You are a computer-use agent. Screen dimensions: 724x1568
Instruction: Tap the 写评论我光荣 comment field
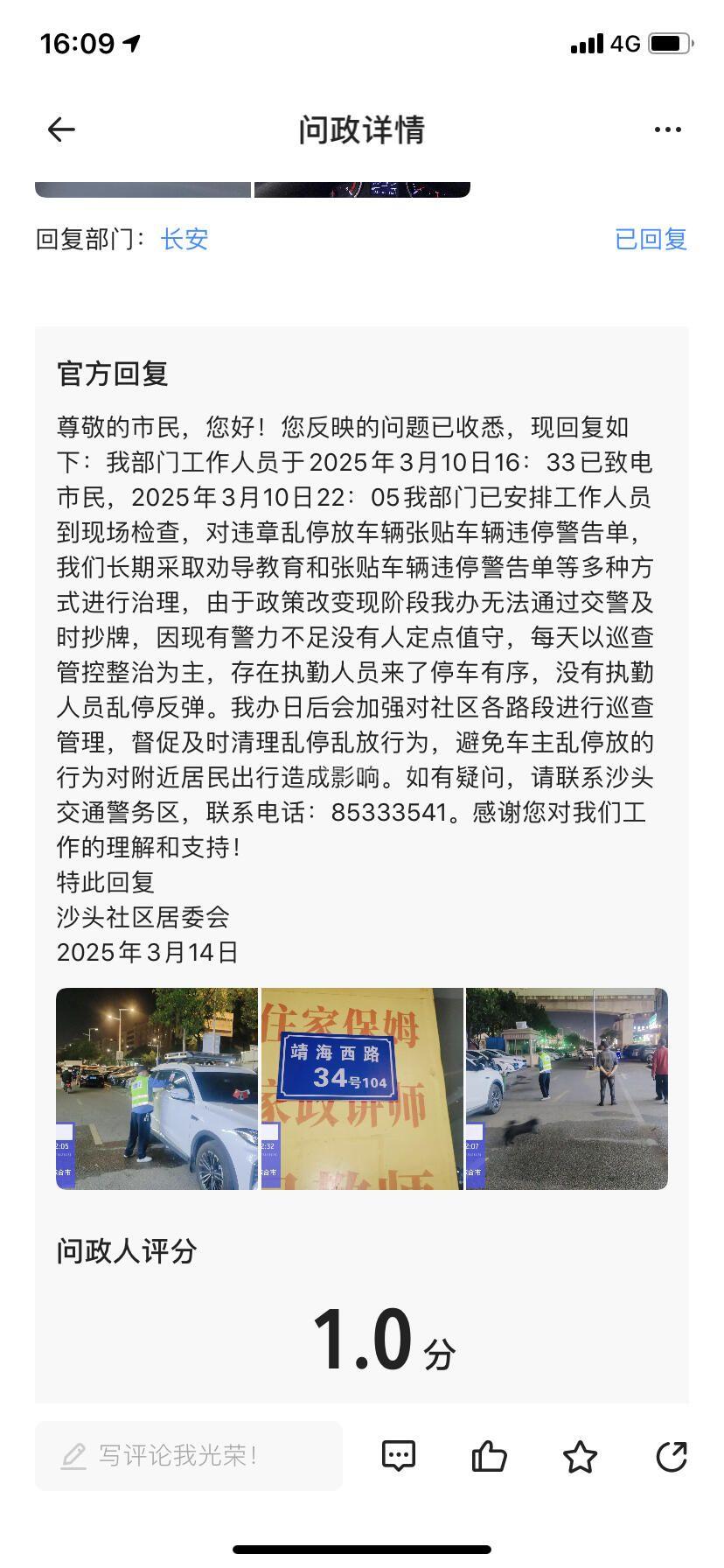(189, 1456)
